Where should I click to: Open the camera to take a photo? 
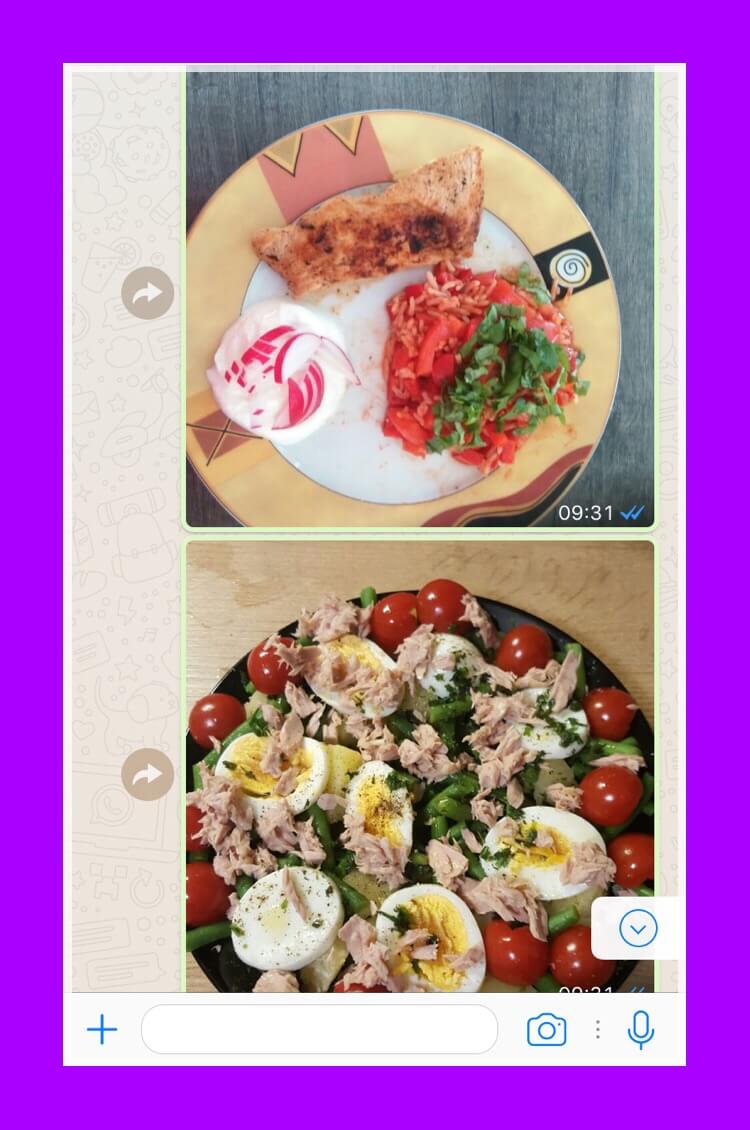tap(546, 1029)
